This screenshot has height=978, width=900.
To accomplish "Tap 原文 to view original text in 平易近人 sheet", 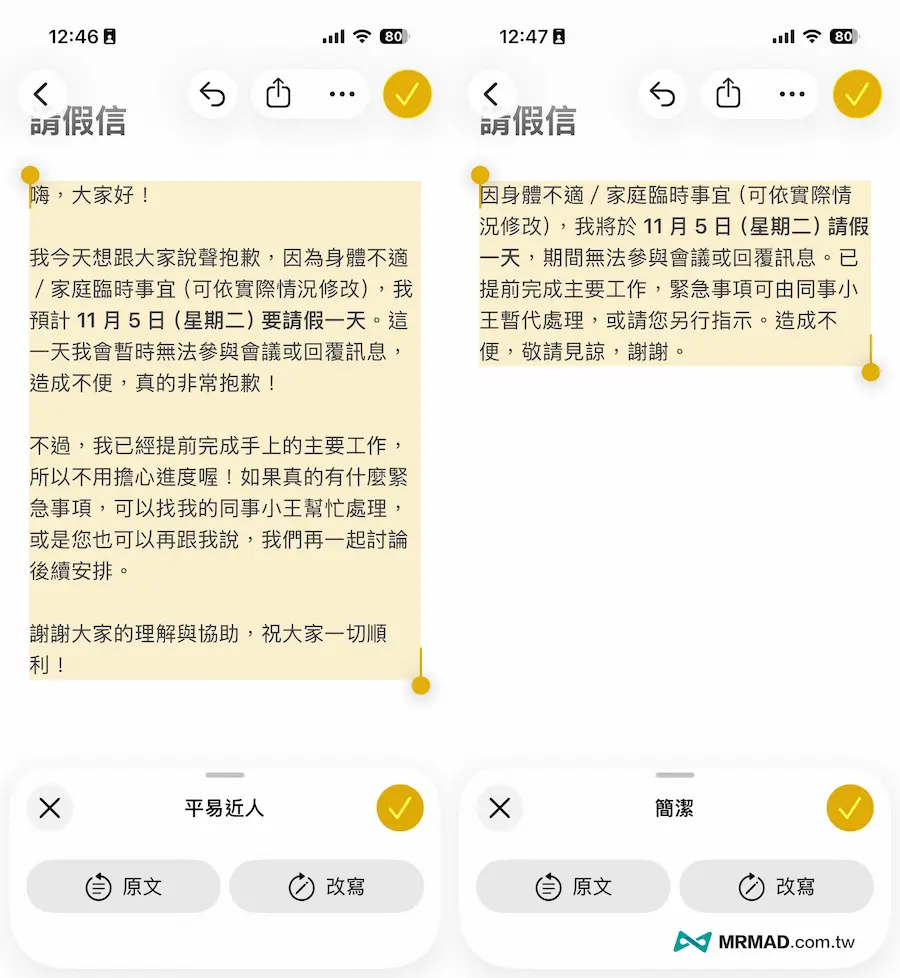I will (x=122, y=886).
